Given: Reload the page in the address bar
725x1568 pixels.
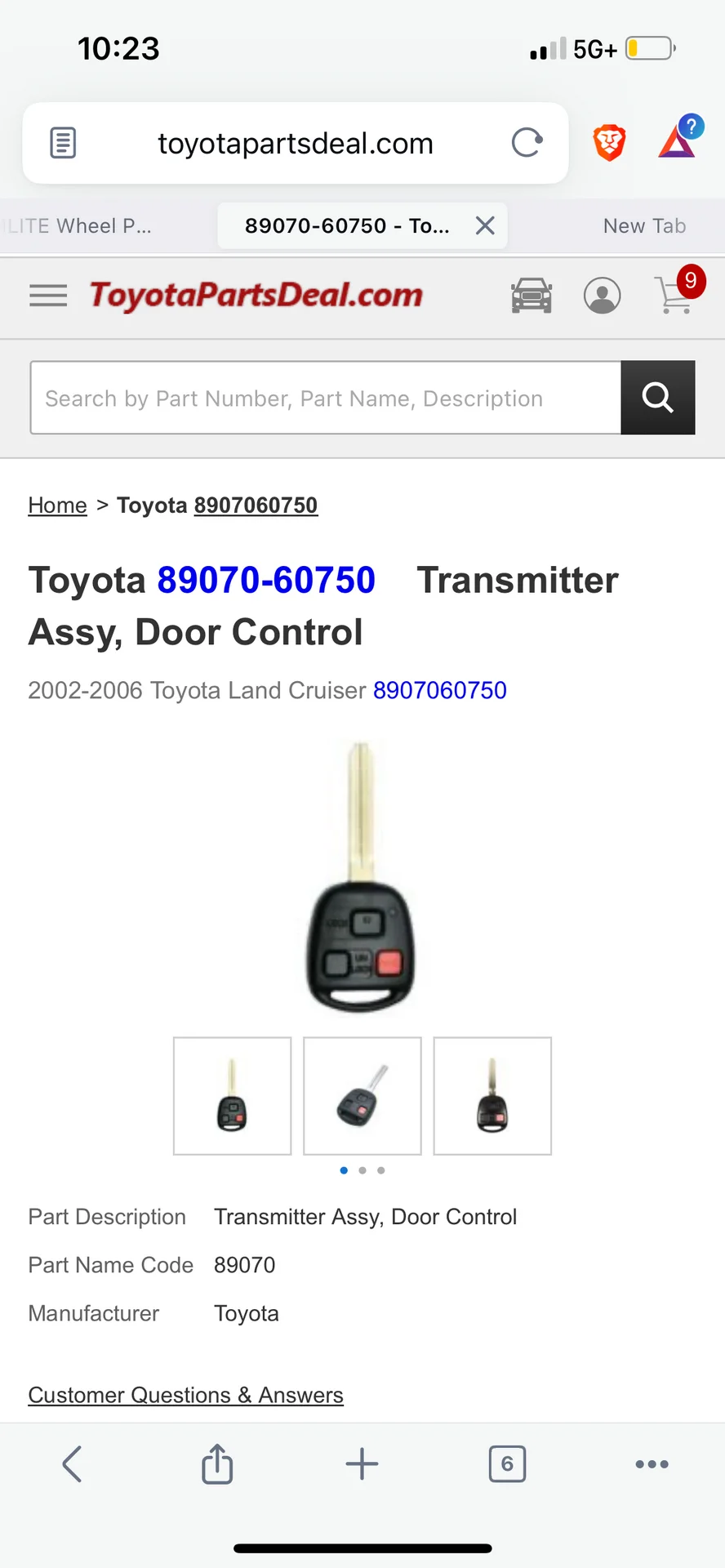Looking at the screenshot, I should coord(527,143).
